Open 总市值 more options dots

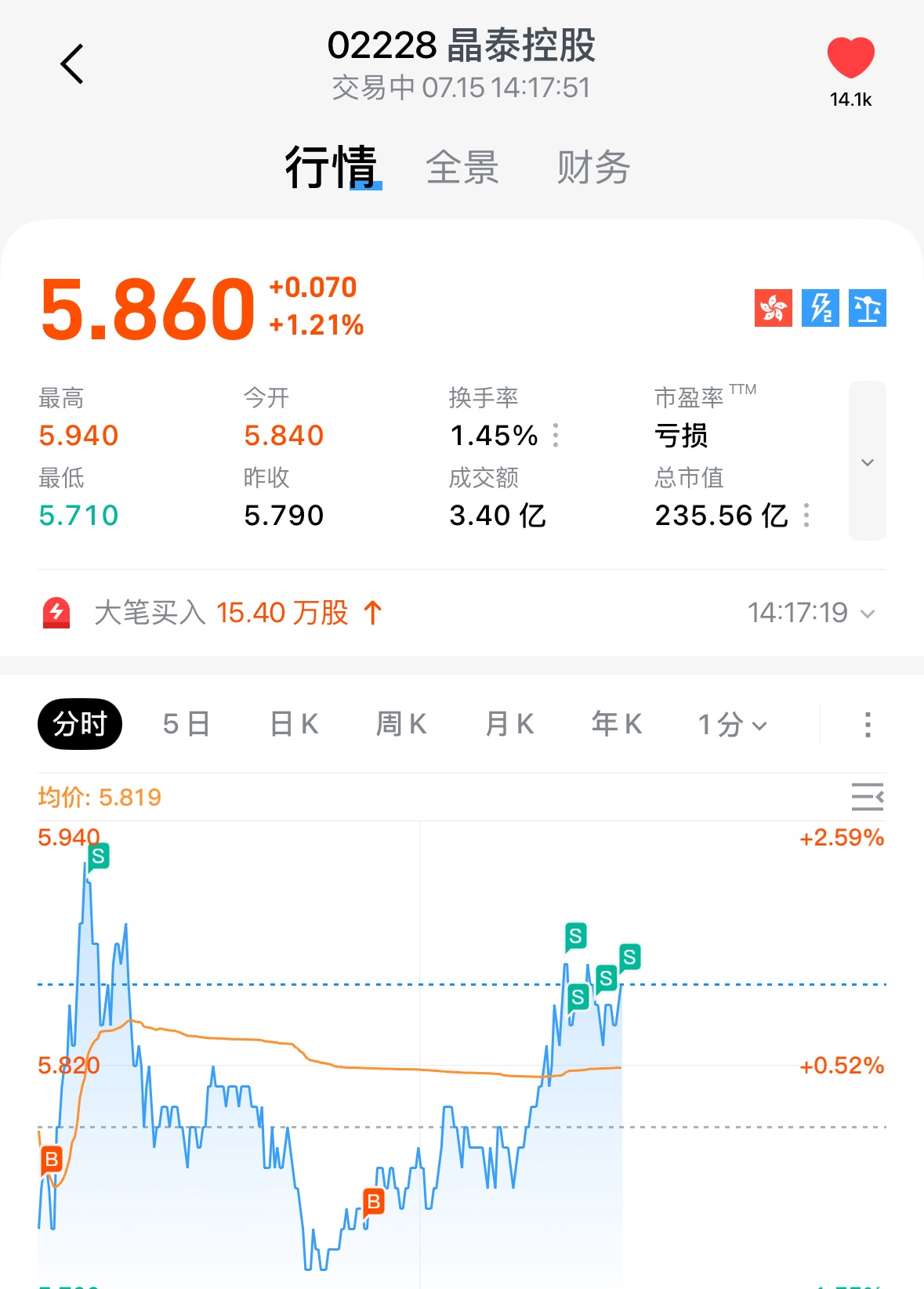pos(806,516)
